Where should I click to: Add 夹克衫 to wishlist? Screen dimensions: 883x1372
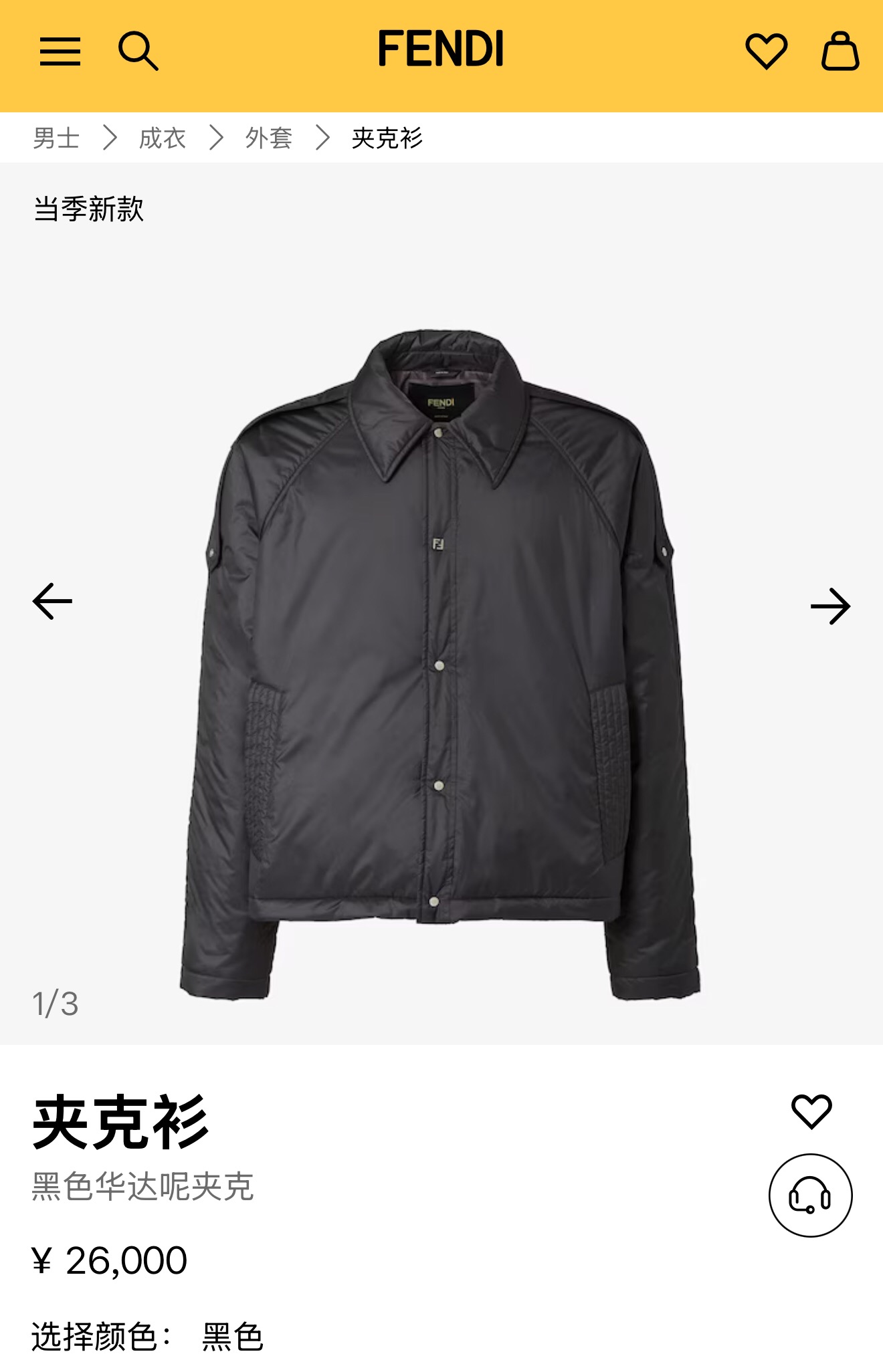(811, 1111)
